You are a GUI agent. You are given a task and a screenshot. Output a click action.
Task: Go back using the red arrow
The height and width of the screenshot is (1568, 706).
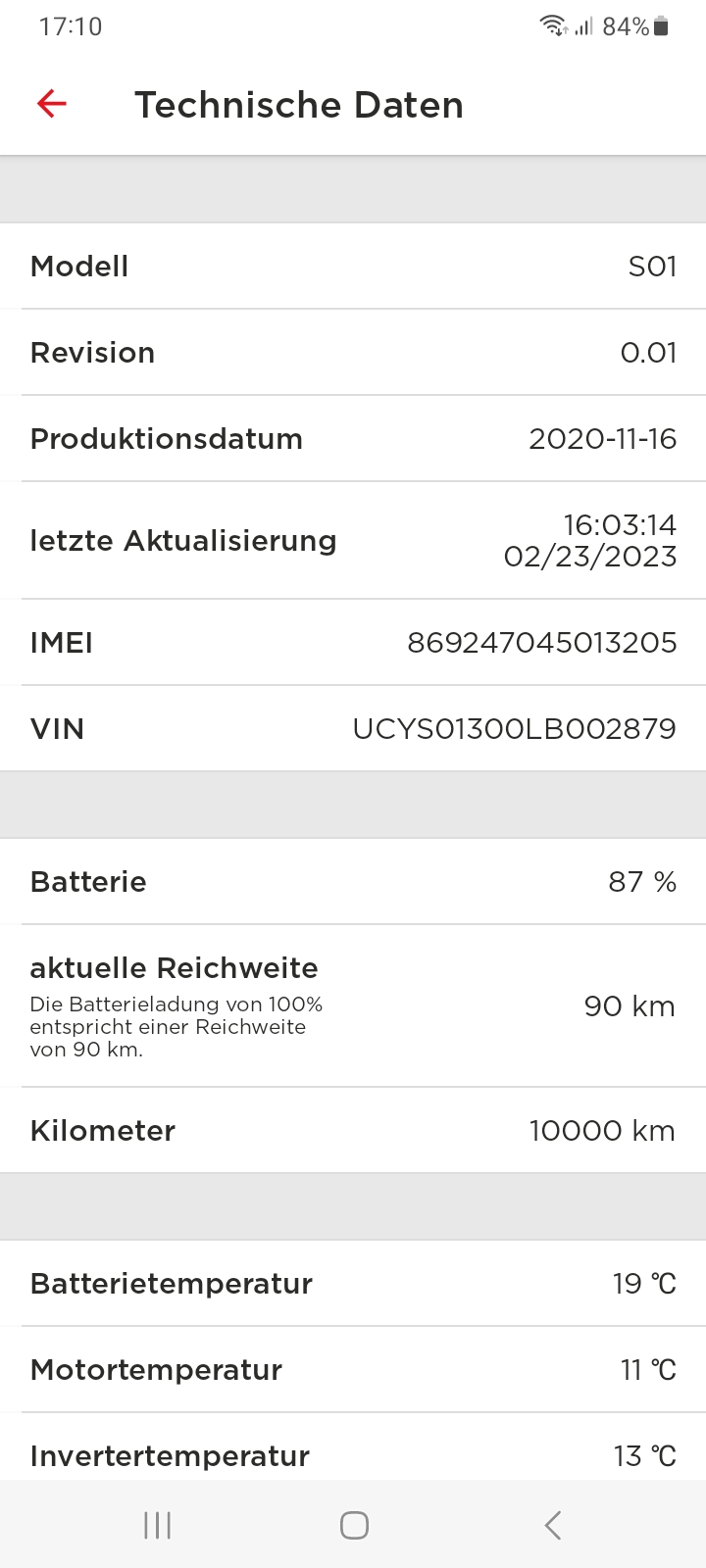point(51,103)
